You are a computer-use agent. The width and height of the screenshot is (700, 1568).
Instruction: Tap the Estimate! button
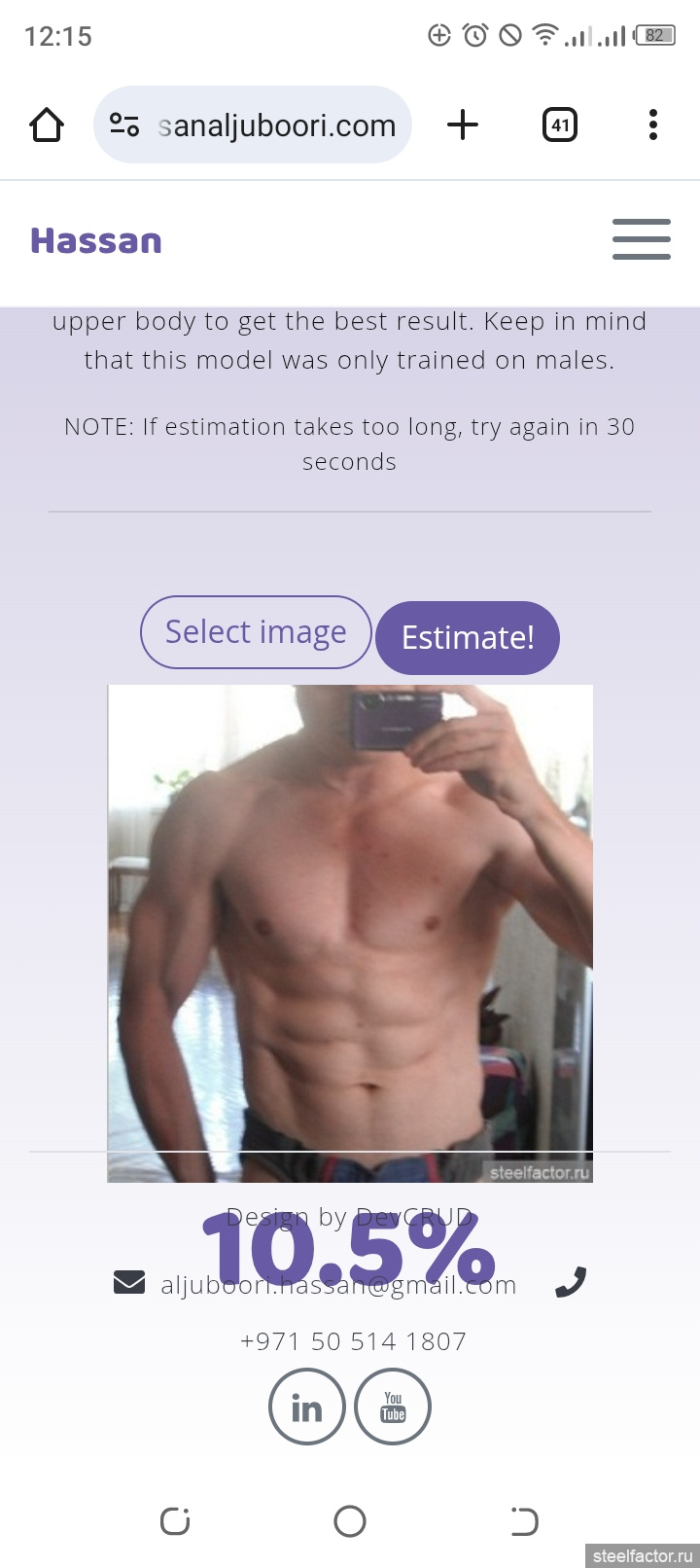(468, 638)
